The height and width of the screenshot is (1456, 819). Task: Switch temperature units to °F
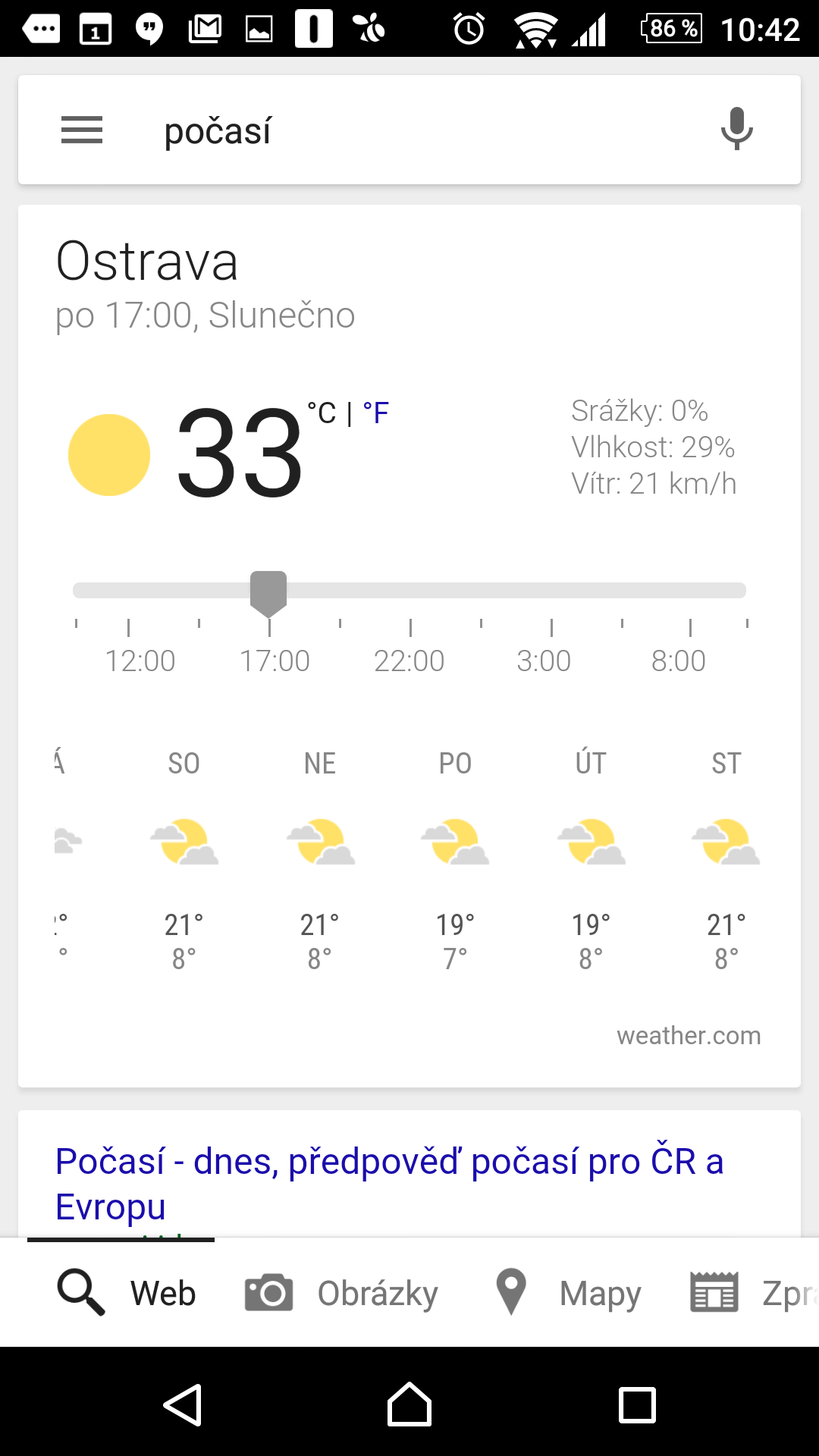click(376, 413)
